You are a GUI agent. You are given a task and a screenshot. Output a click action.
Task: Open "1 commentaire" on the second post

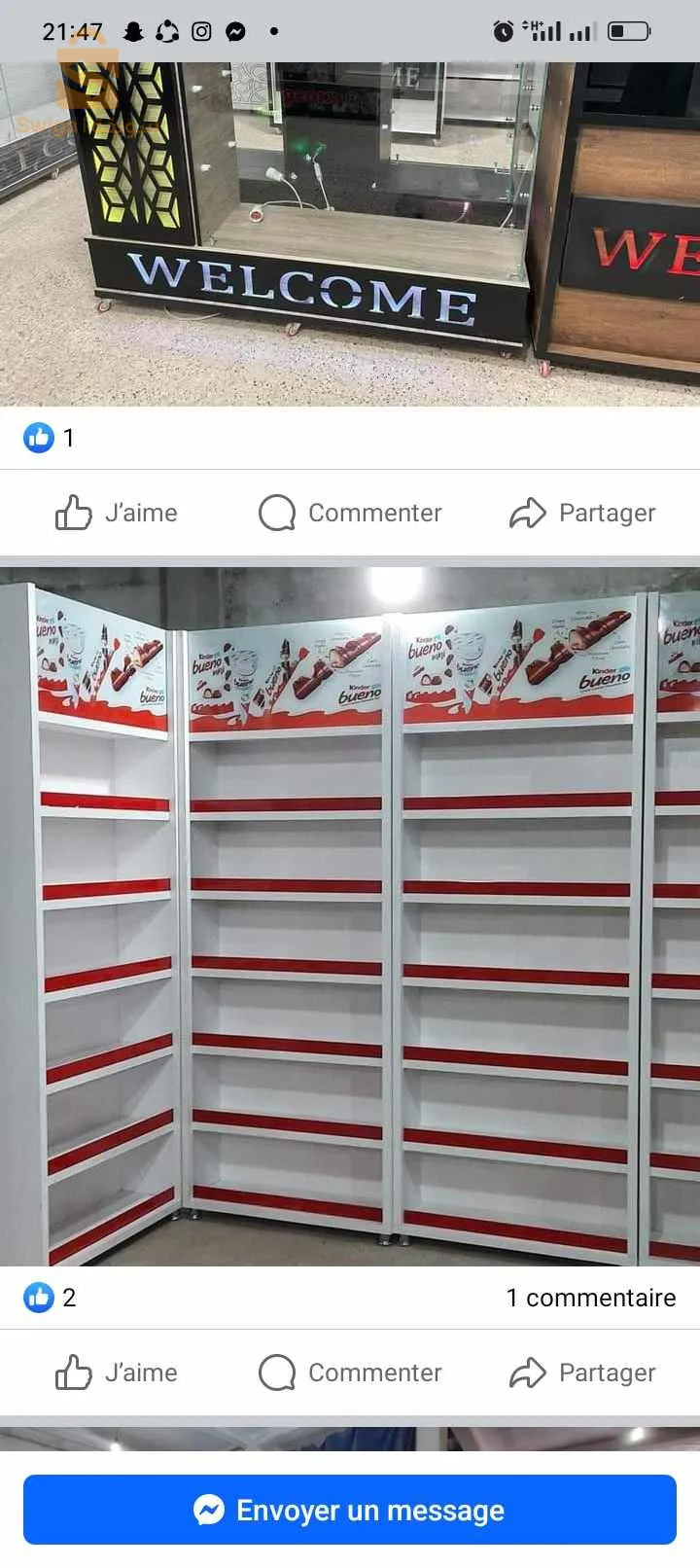[x=590, y=1297]
